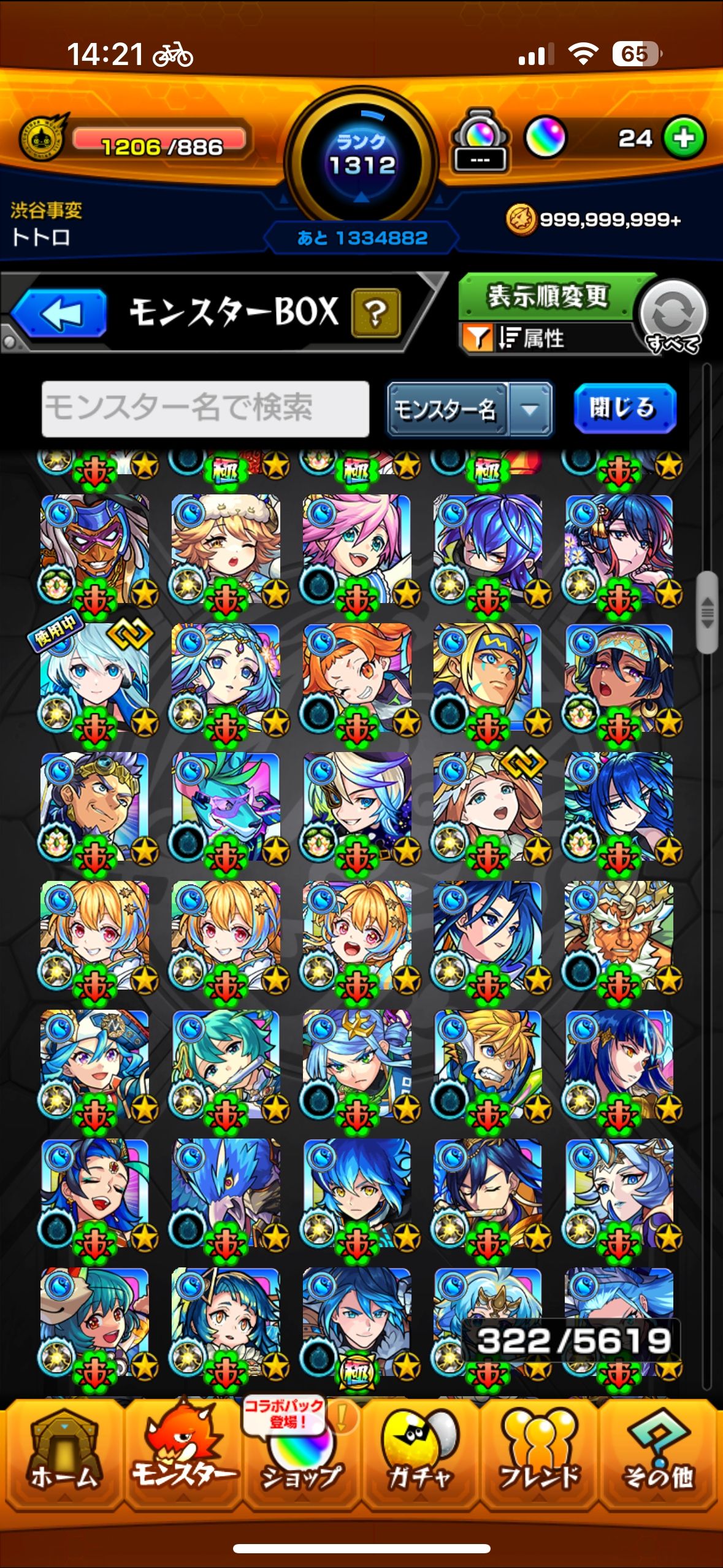Add orbs with the green plus button

684,138
